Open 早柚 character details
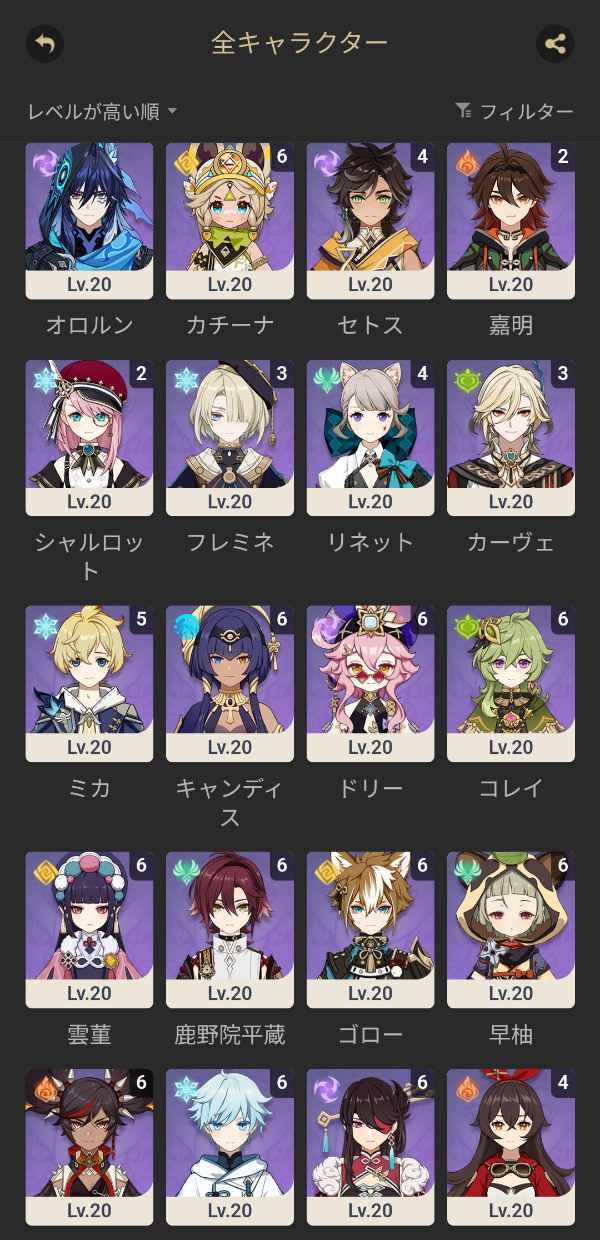Image resolution: width=600 pixels, height=1240 pixels. coord(511,930)
